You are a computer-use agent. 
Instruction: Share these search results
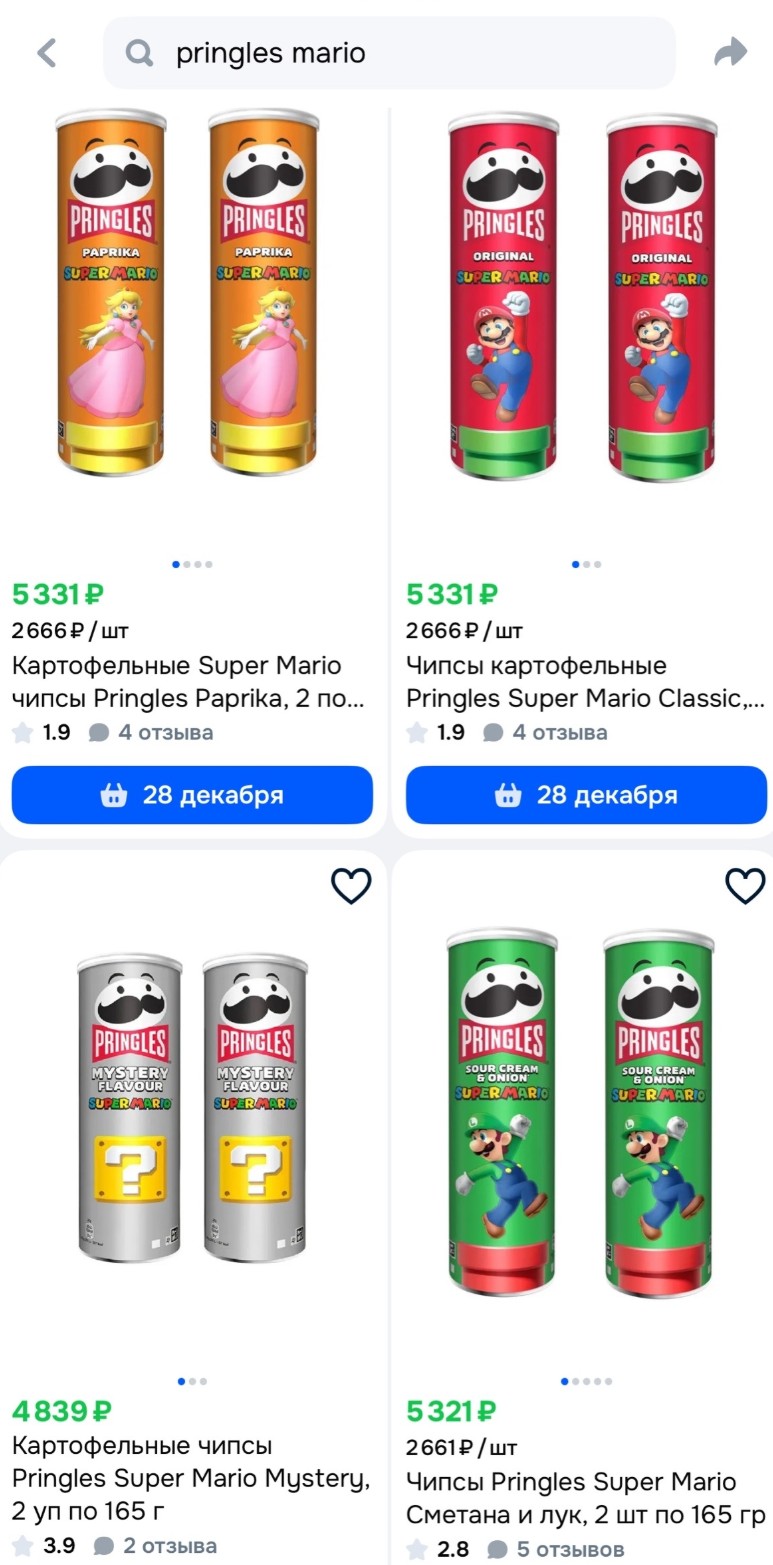coord(730,53)
